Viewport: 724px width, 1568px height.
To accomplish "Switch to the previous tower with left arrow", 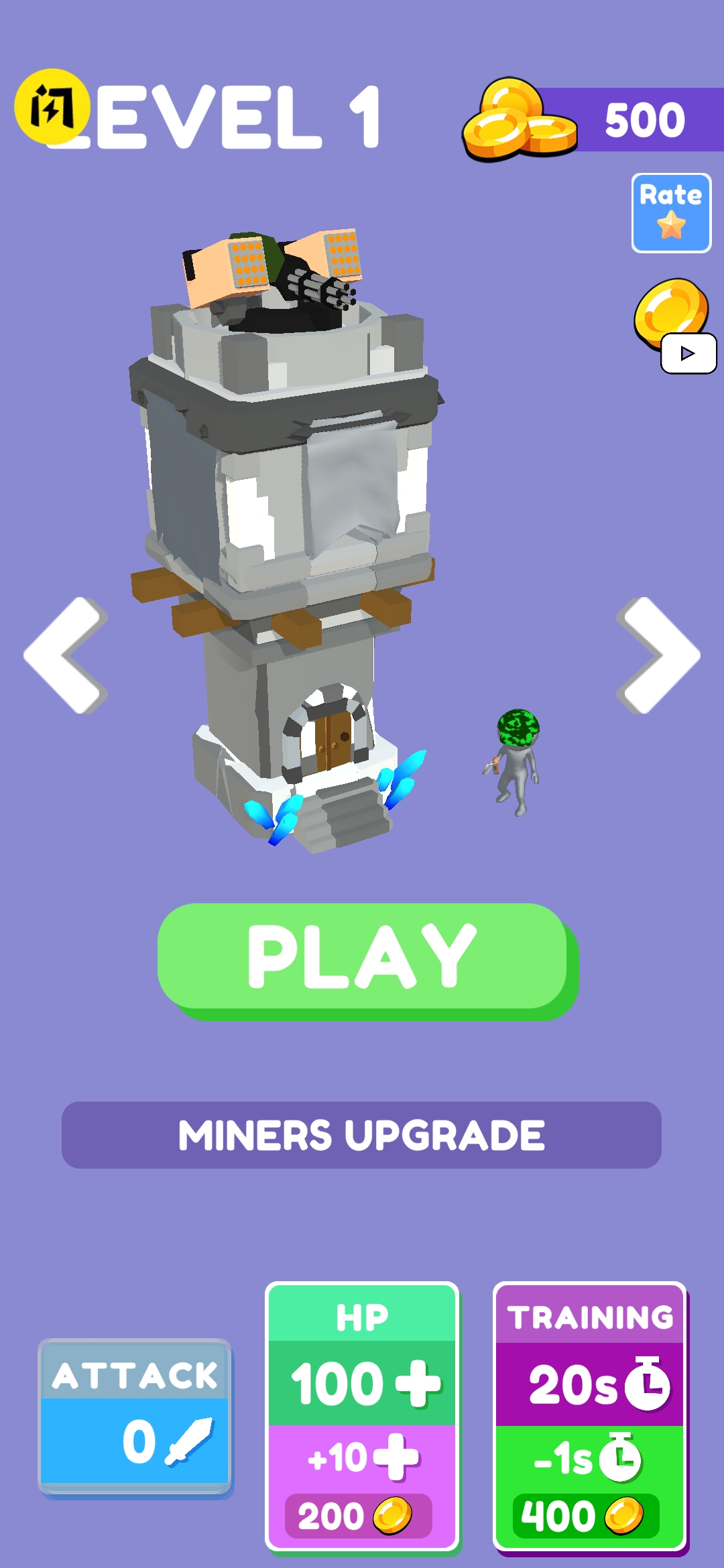I will (65, 655).
